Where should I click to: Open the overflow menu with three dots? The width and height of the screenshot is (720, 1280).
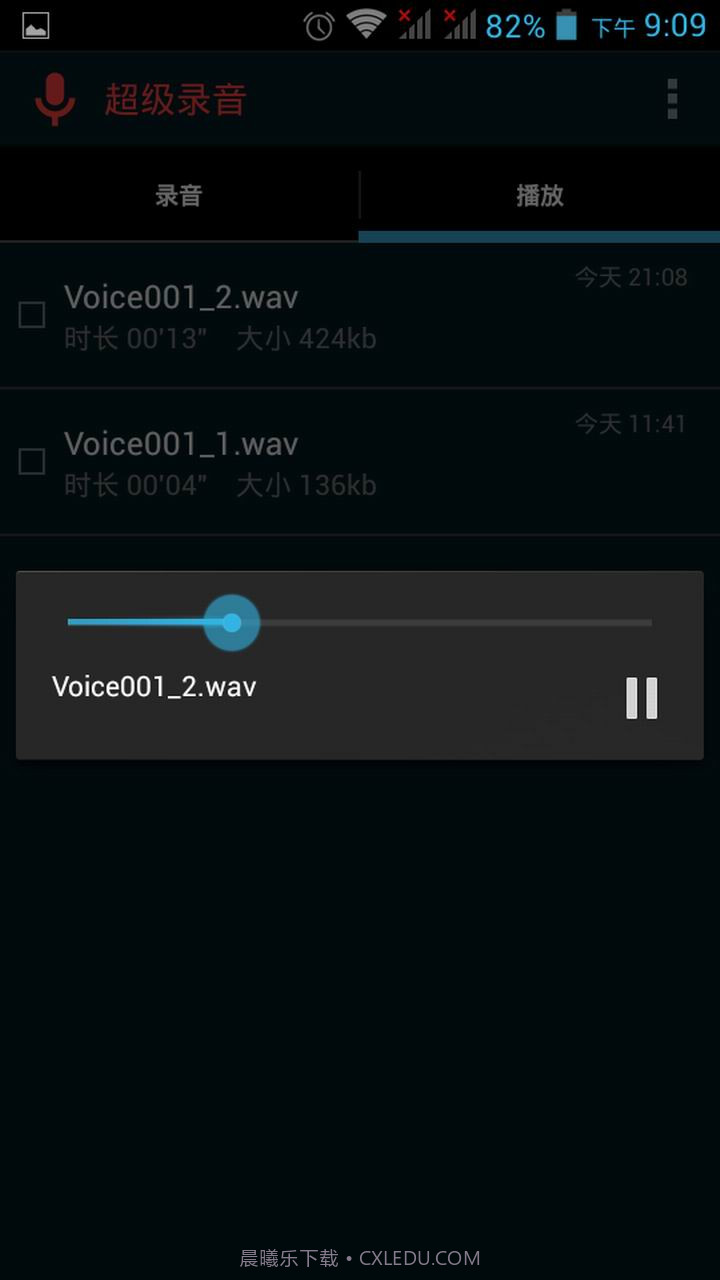point(672,97)
